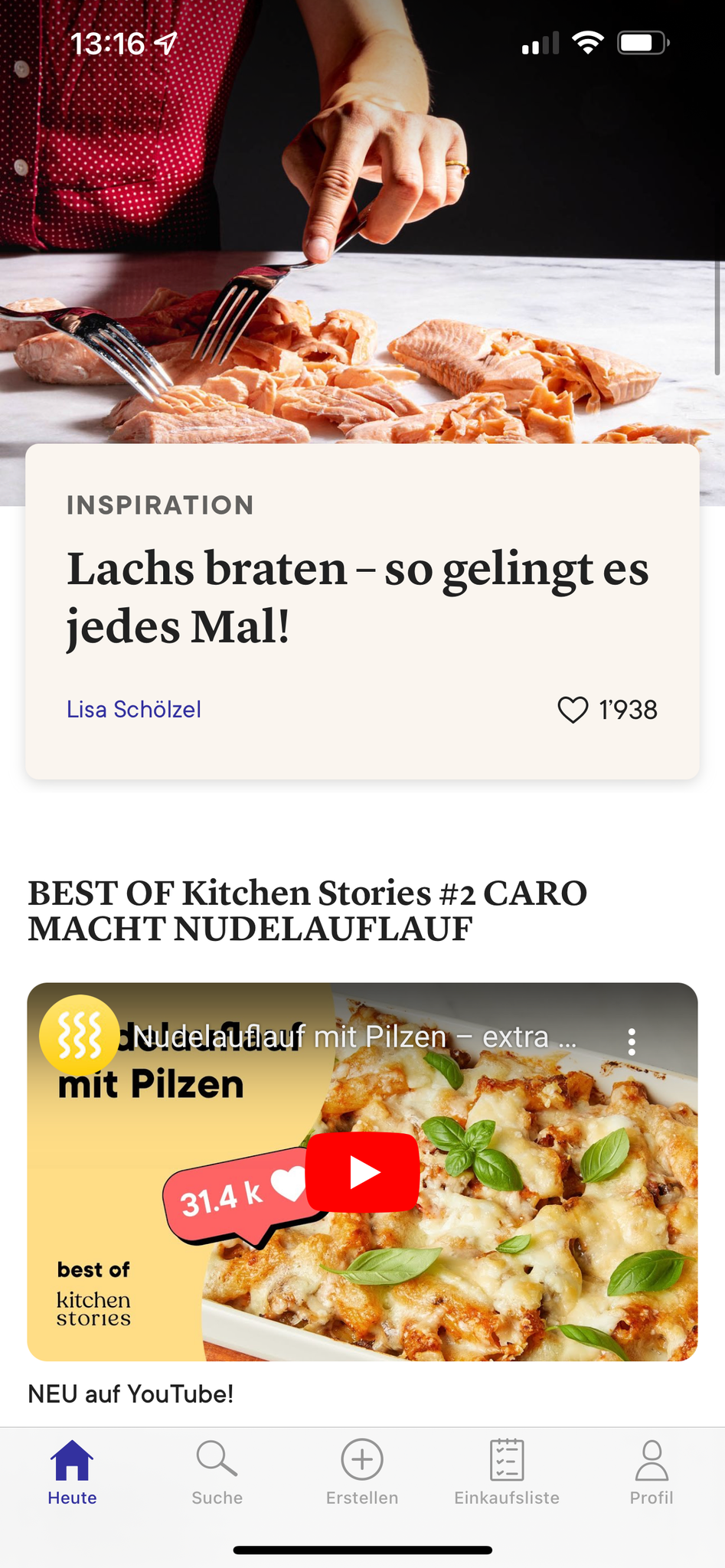The image size is (725, 1568).
Task: Open the YouTube video overflow menu
Action: 632,1042
